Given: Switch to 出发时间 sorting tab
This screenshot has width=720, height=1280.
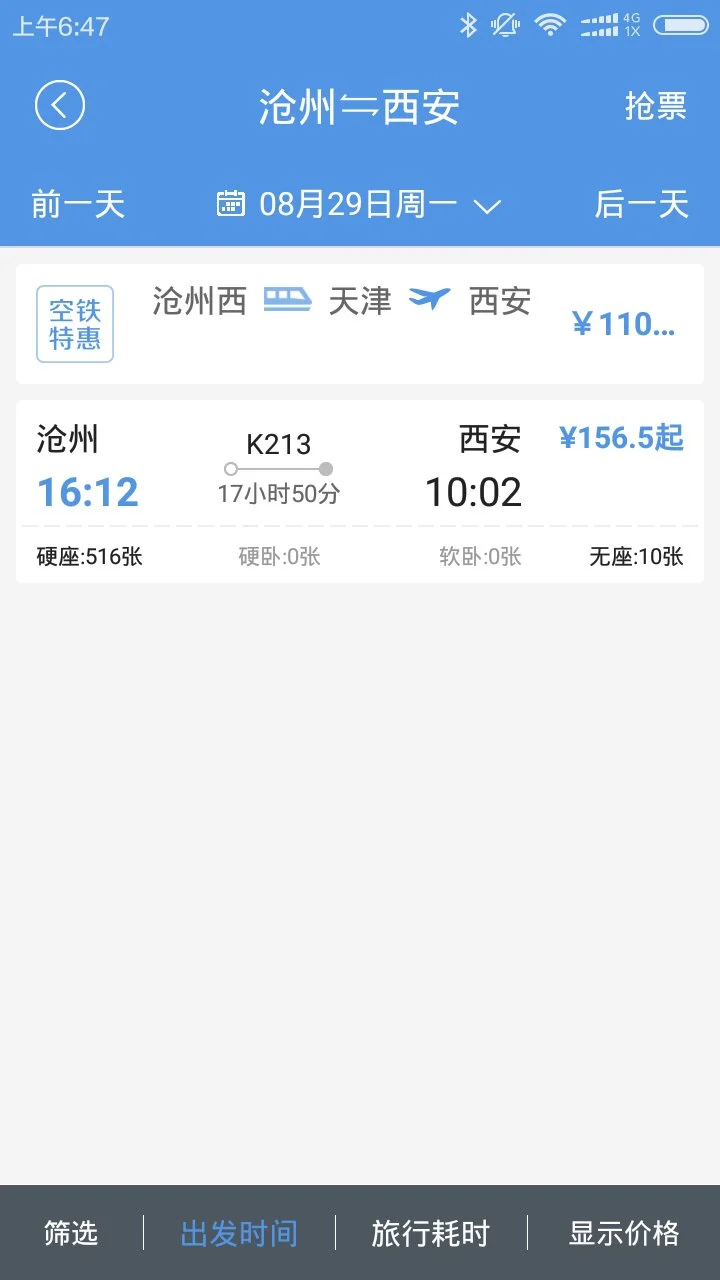Looking at the screenshot, I should click(238, 1234).
